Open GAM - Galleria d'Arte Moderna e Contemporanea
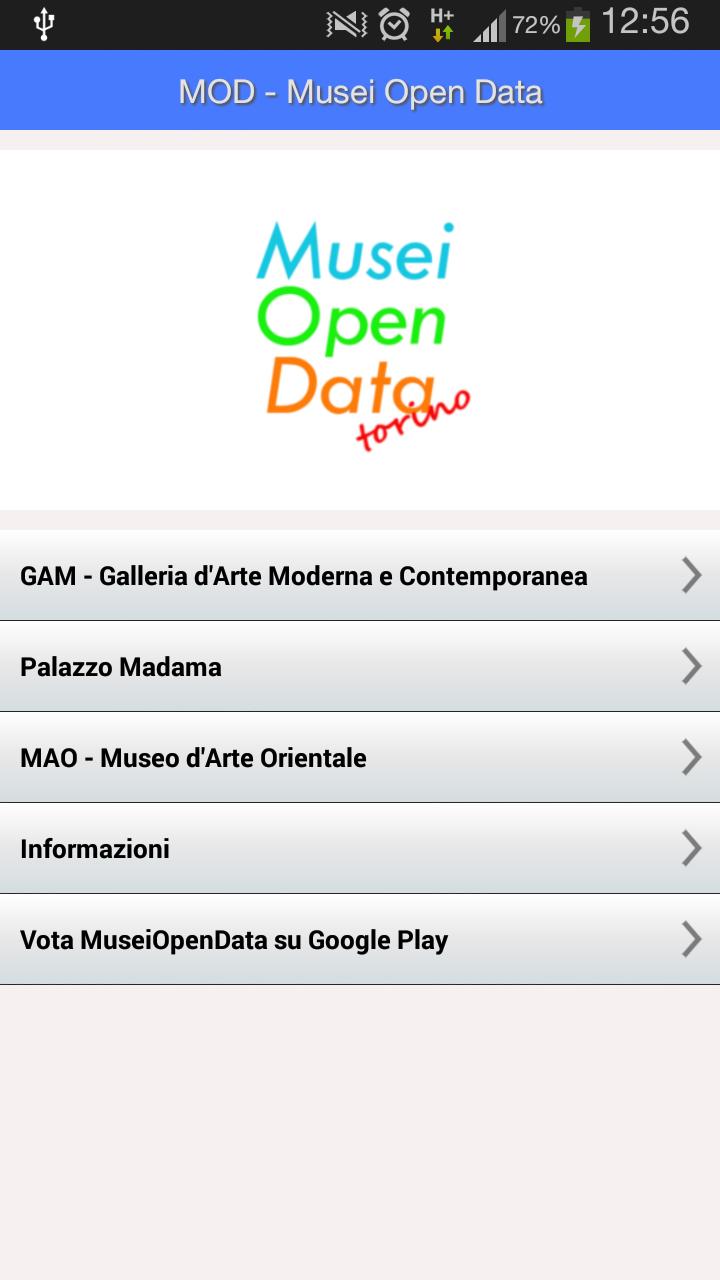720x1280 pixels. [x=303, y=575]
